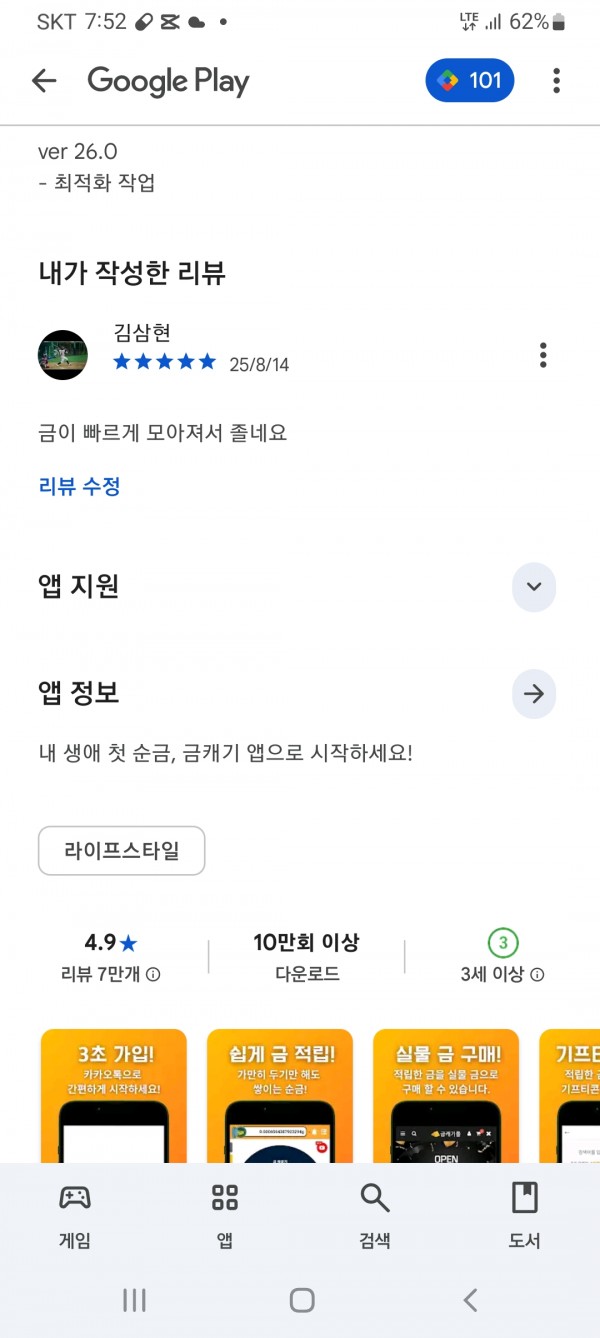Viewport: 600px width, 1338px height.
Task: Switch to the 검색 tab
Action: [375, 1214]
